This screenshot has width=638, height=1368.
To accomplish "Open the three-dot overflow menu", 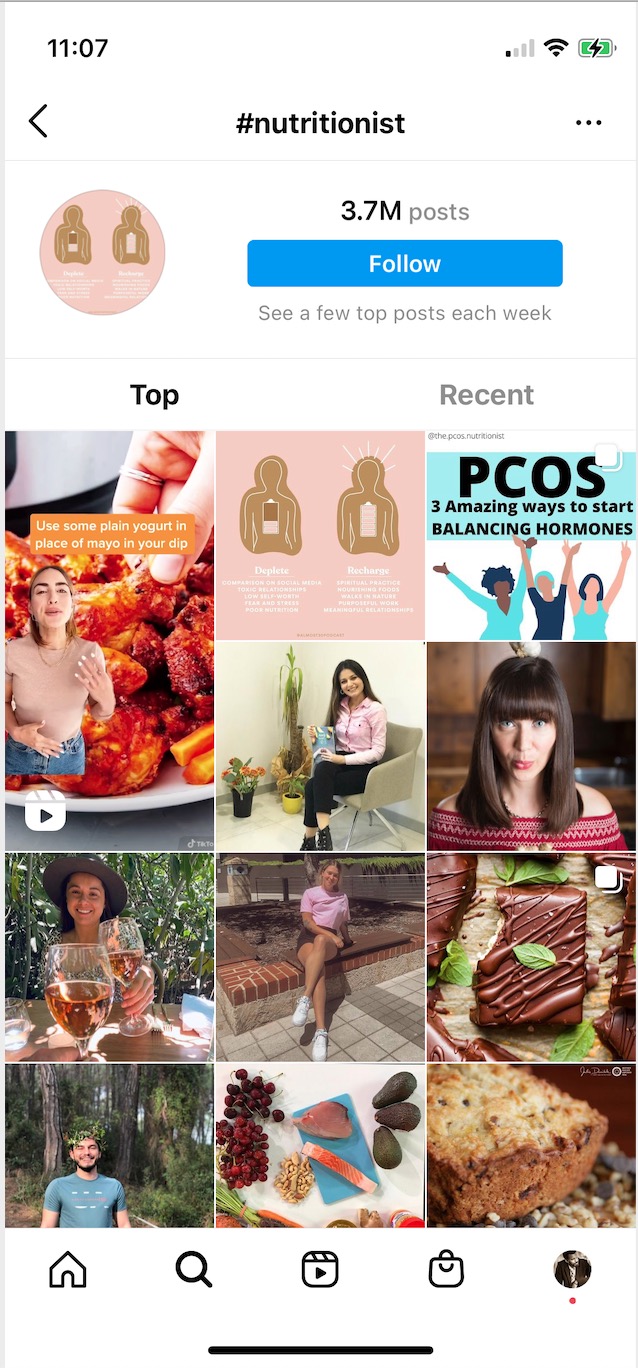I will (x=589, y=123).
